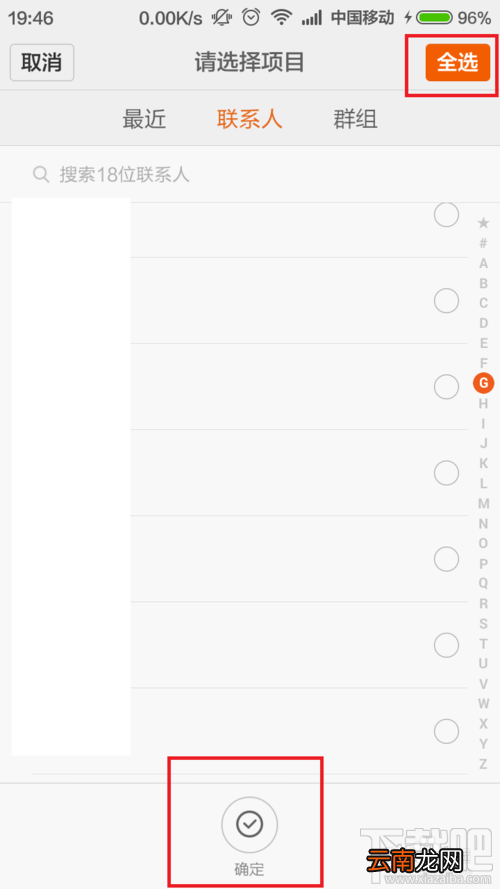Tap the 取消 cancel button
The image size is (500, 889).
42,63
